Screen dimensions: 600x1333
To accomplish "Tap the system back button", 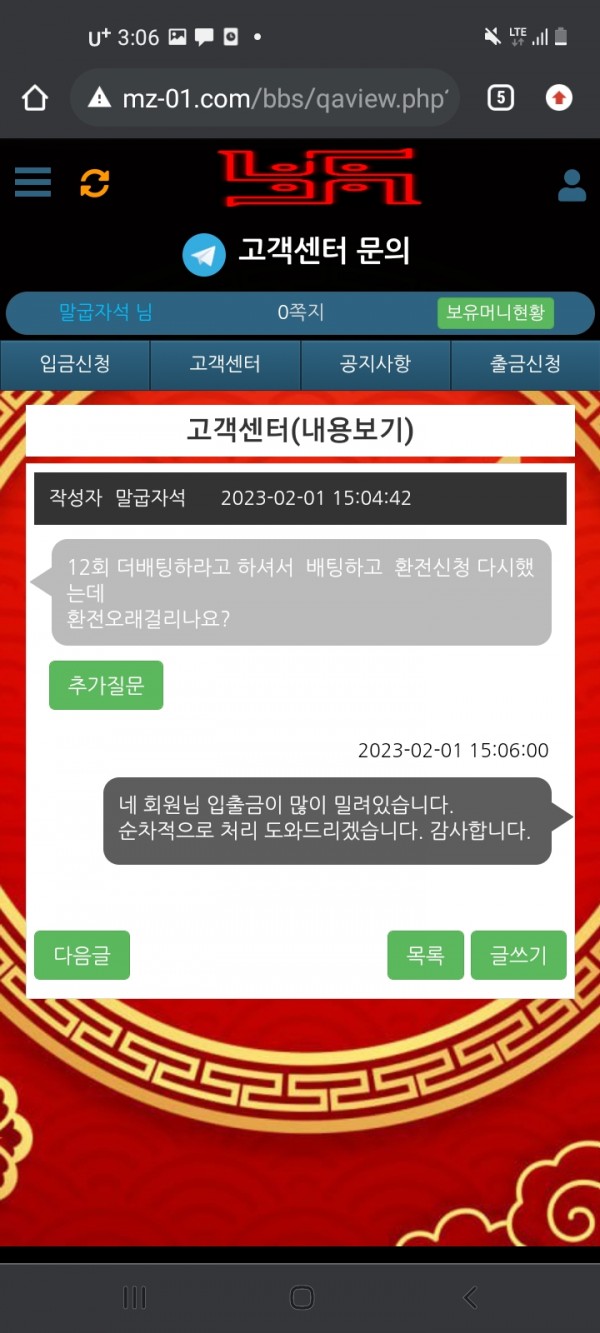I will (x=470, y=1297).
